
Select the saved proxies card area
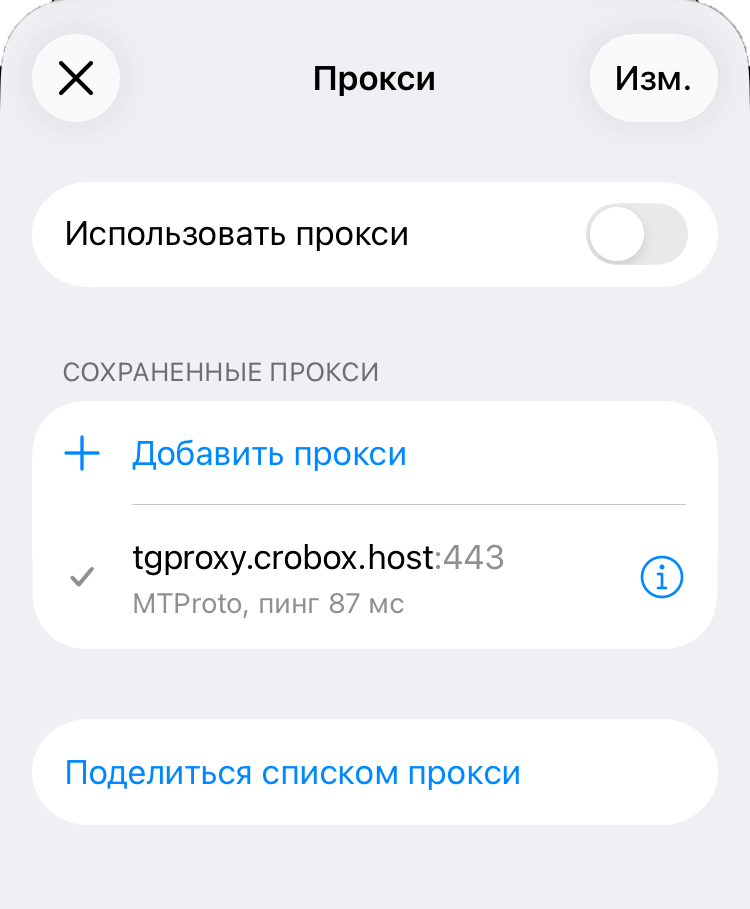click(375, 520)
